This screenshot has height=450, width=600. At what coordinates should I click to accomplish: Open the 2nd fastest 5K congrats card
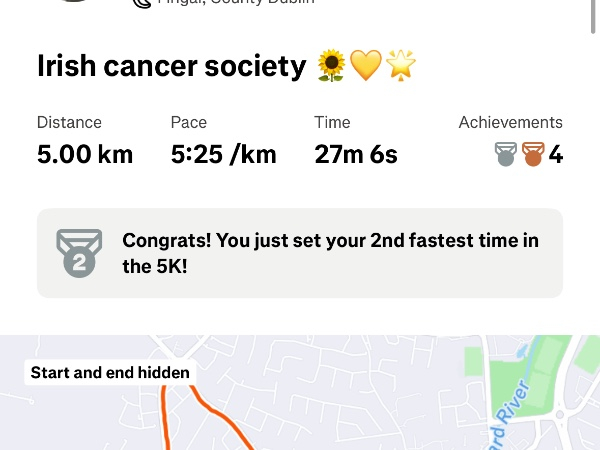coord(300,253)
